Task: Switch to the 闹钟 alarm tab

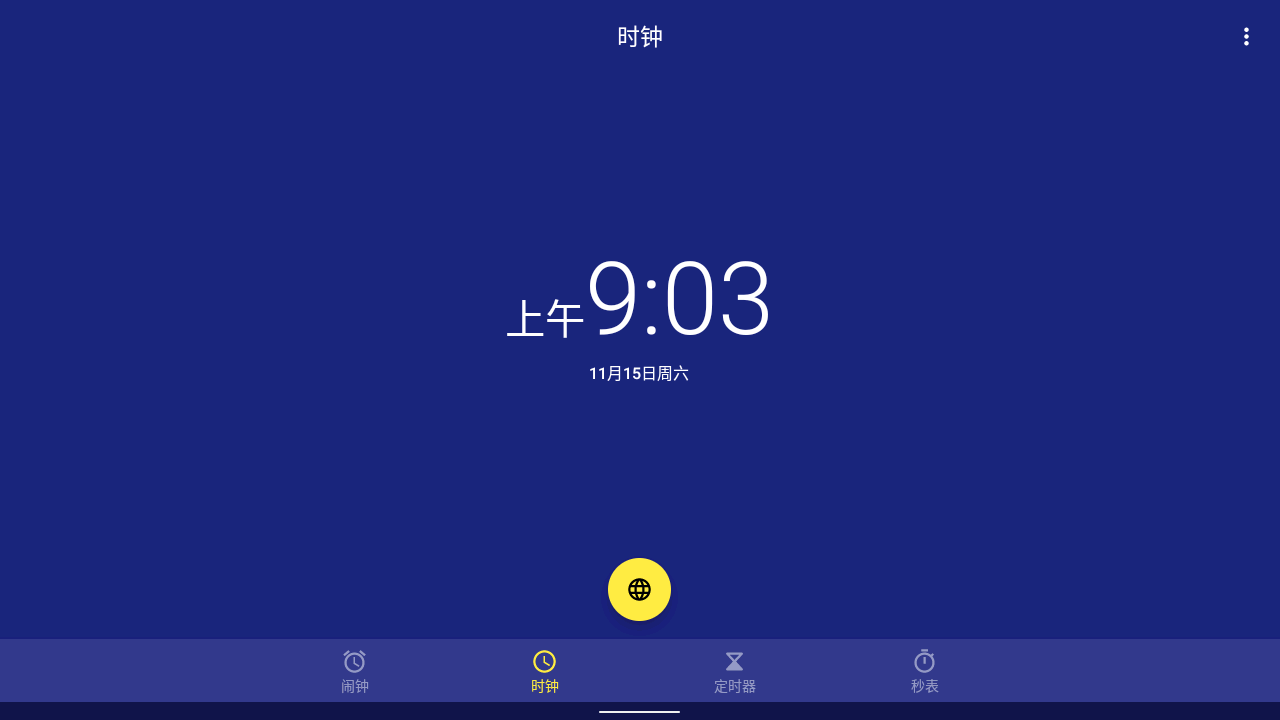Action: tap(355, 671)
